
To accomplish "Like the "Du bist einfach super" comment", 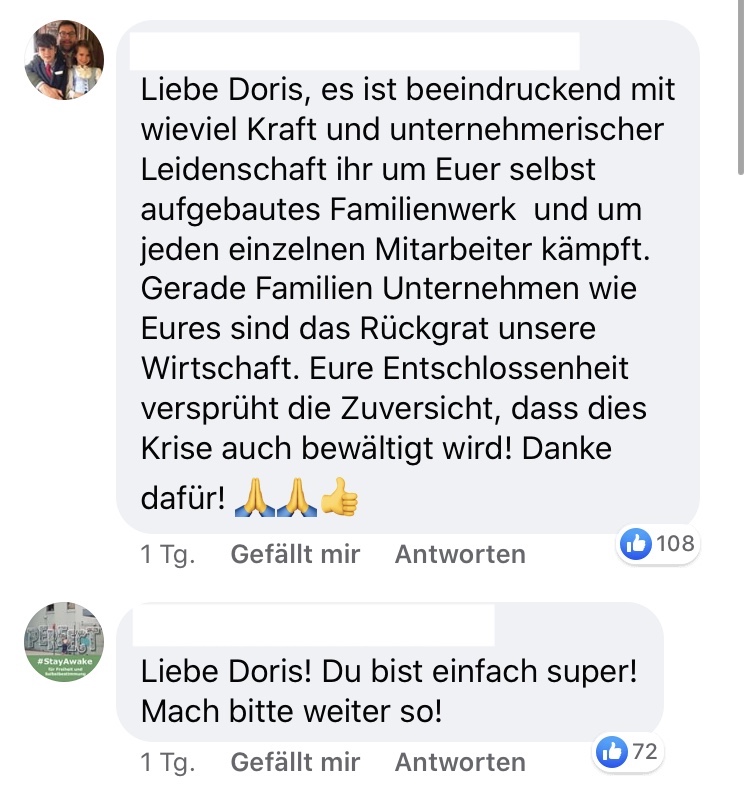I will click(295, 762).
